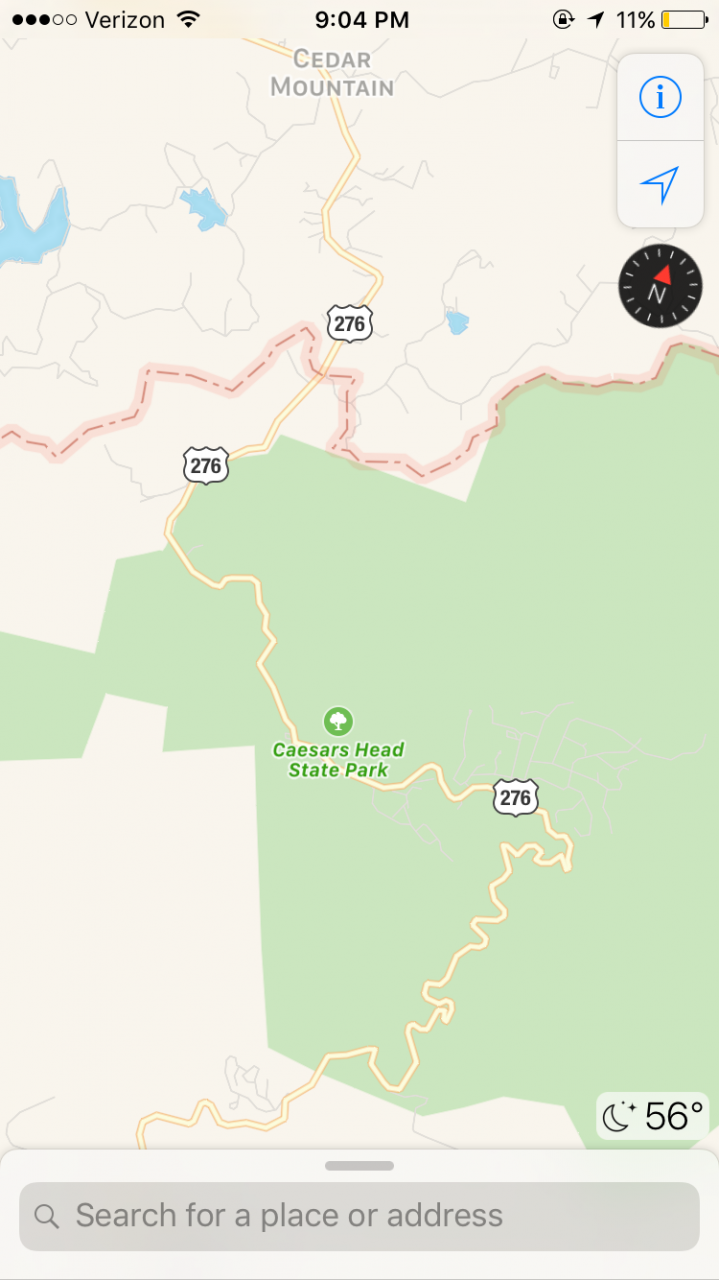Image resolution: width=719 pixels, height=1280 pixels.
Task: Open the map settings info button
Action: 660,98
